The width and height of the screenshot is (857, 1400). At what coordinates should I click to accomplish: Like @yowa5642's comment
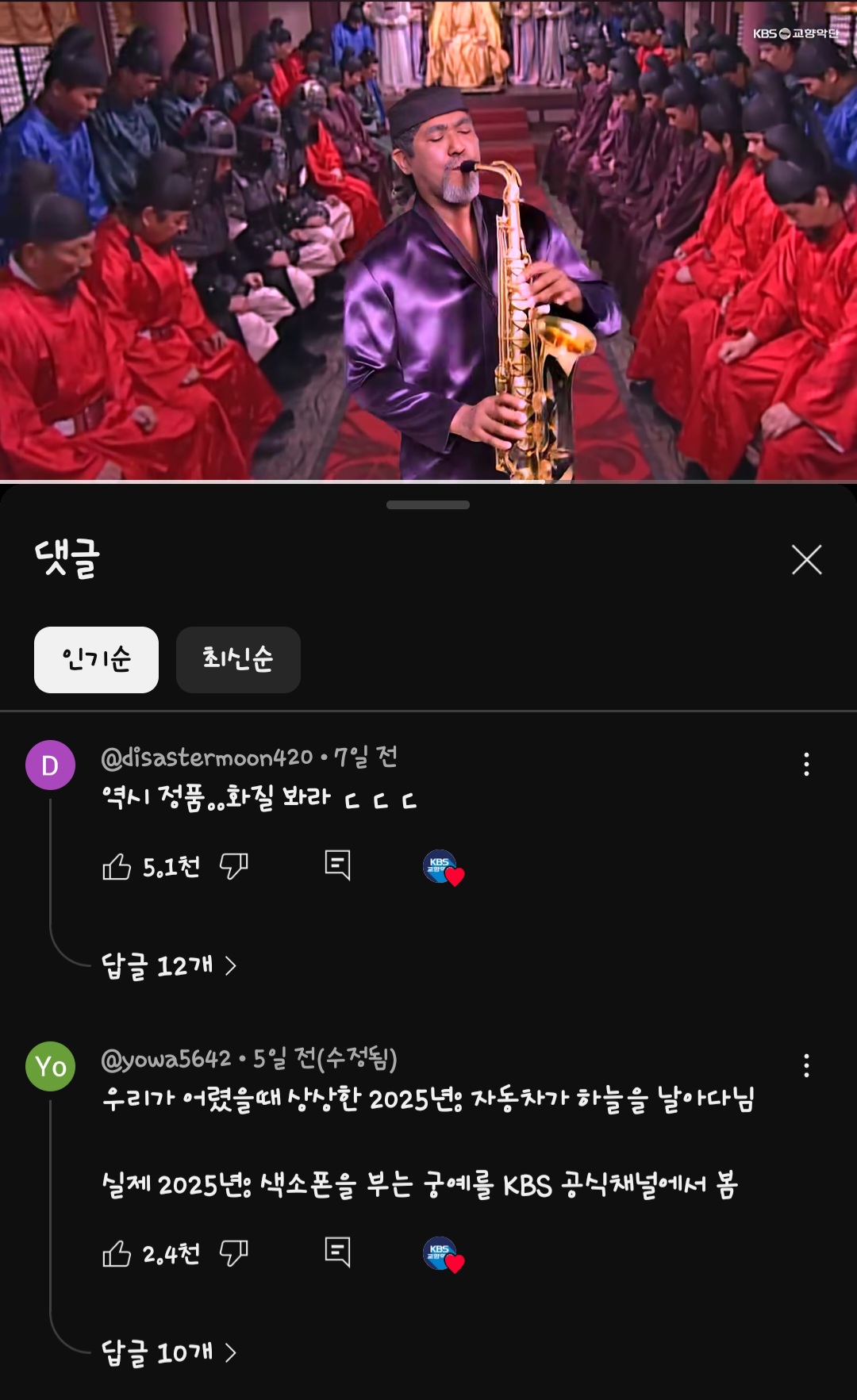pos(117,1254)
